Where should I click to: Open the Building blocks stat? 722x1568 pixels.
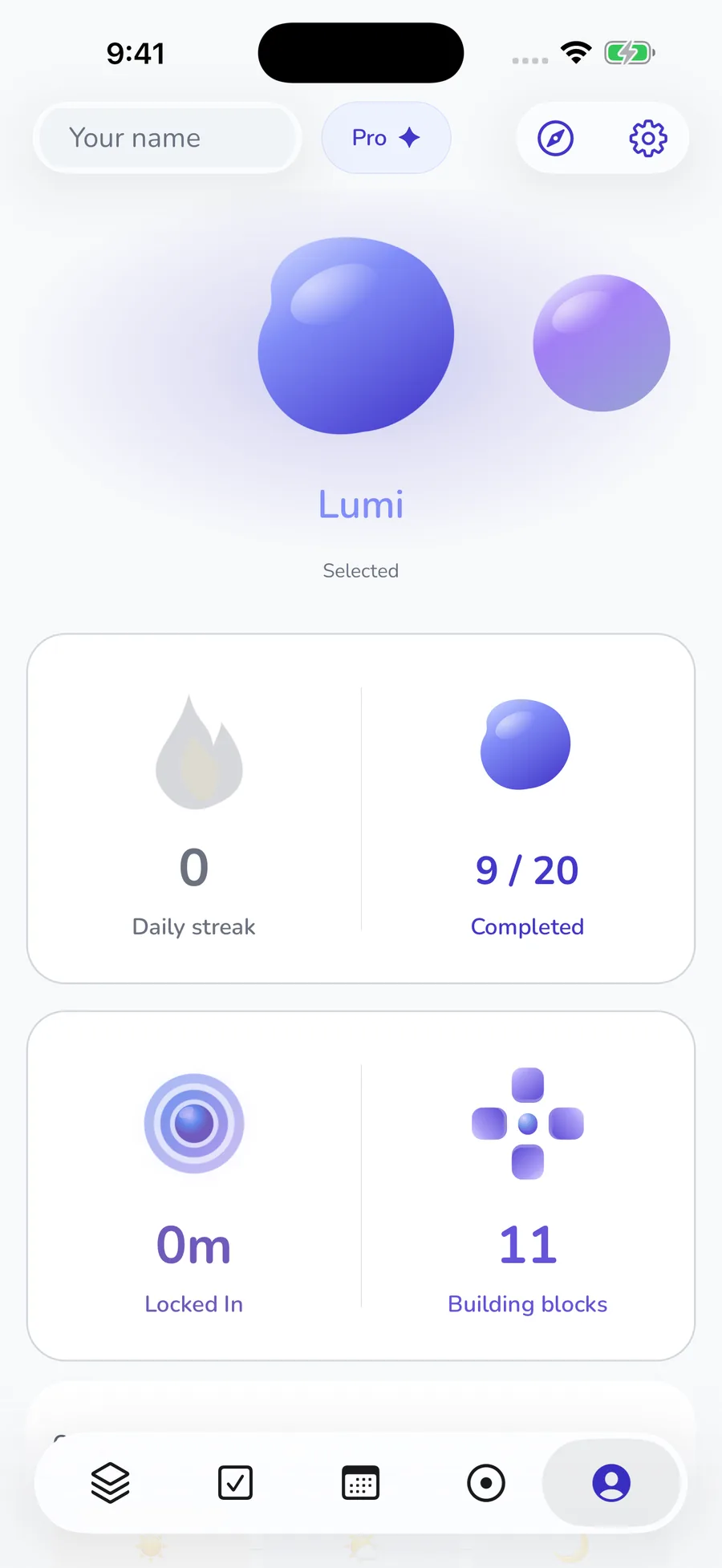pos(527,1187)
